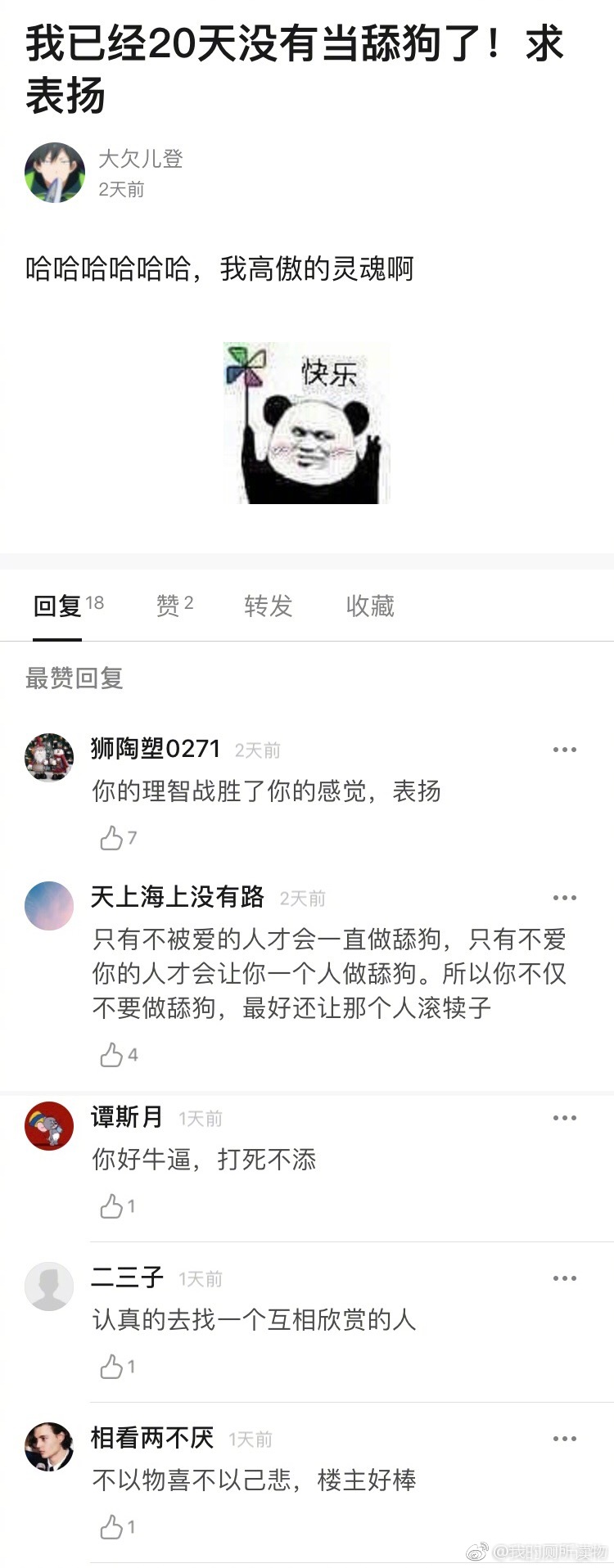The width and height of the screenshot is (614, 1568).
Task: Open more options on 相看两不厌's reply
Action: [564, 1439]
